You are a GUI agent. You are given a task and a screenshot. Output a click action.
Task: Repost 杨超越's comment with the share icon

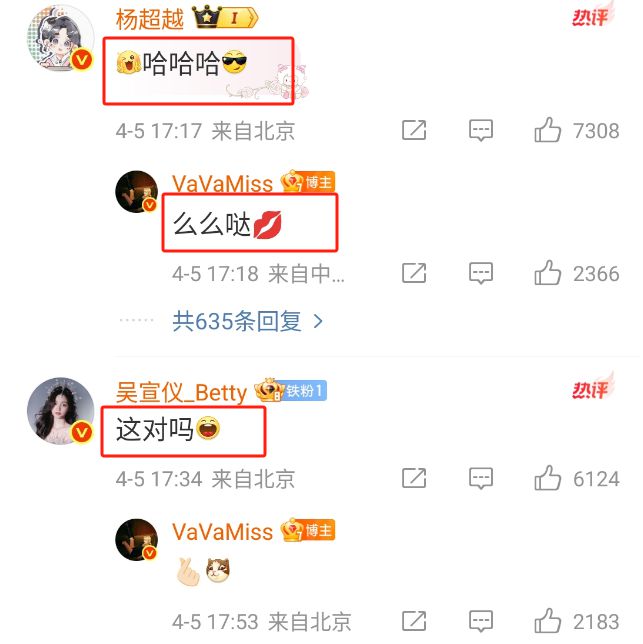(414, 130)
